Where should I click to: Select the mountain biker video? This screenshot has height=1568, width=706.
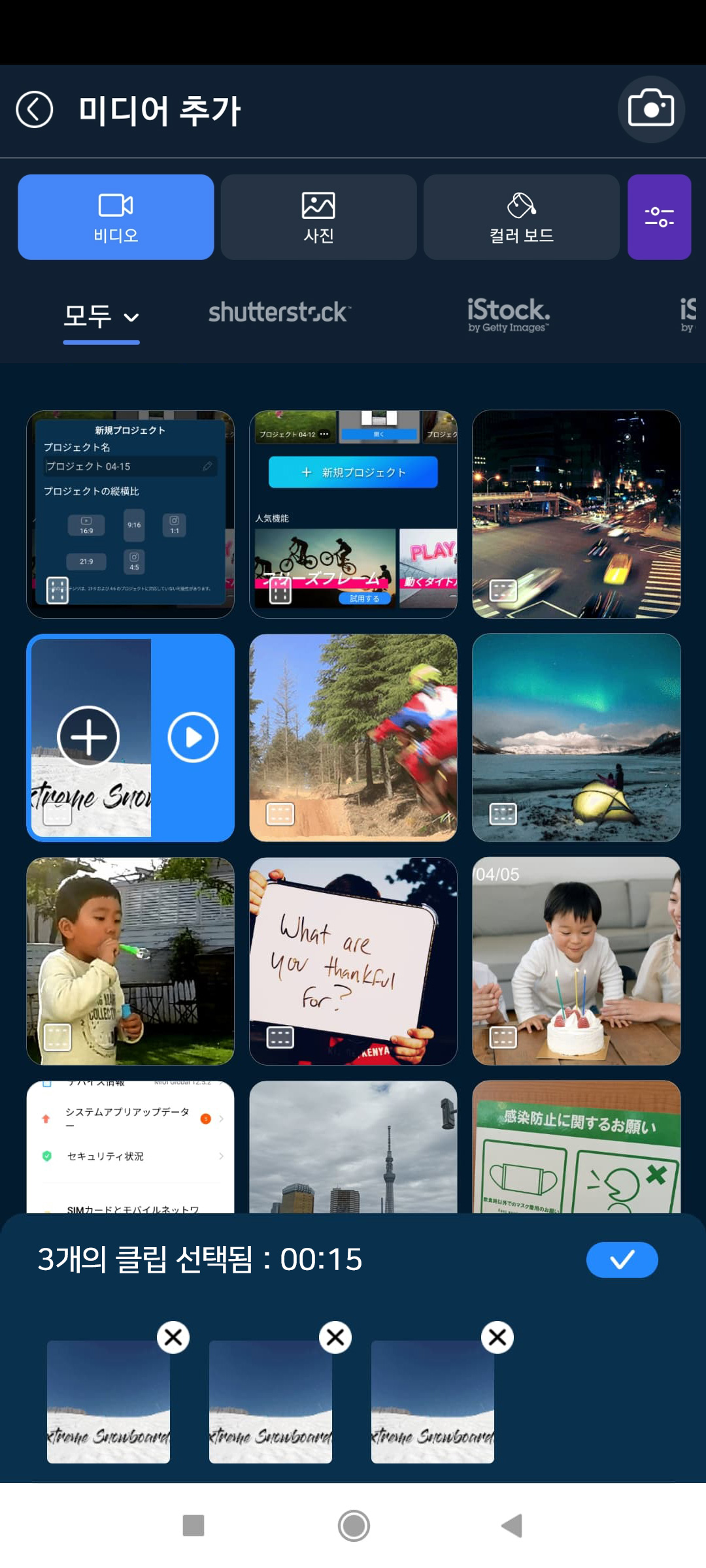pyautogui.click(x=353, y=737)
